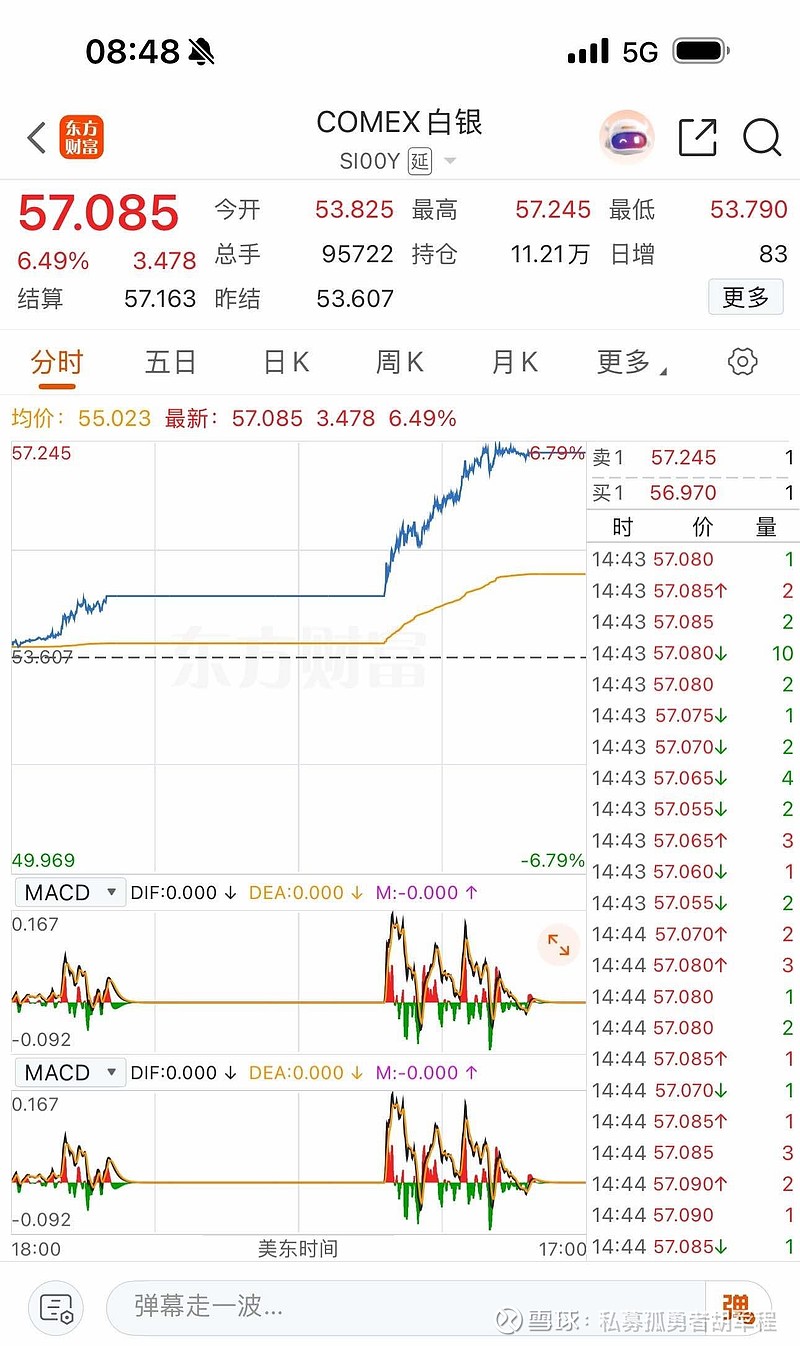
Task: Open the danmaku comment list icon bottom-left
Action: pos(55,1307)
